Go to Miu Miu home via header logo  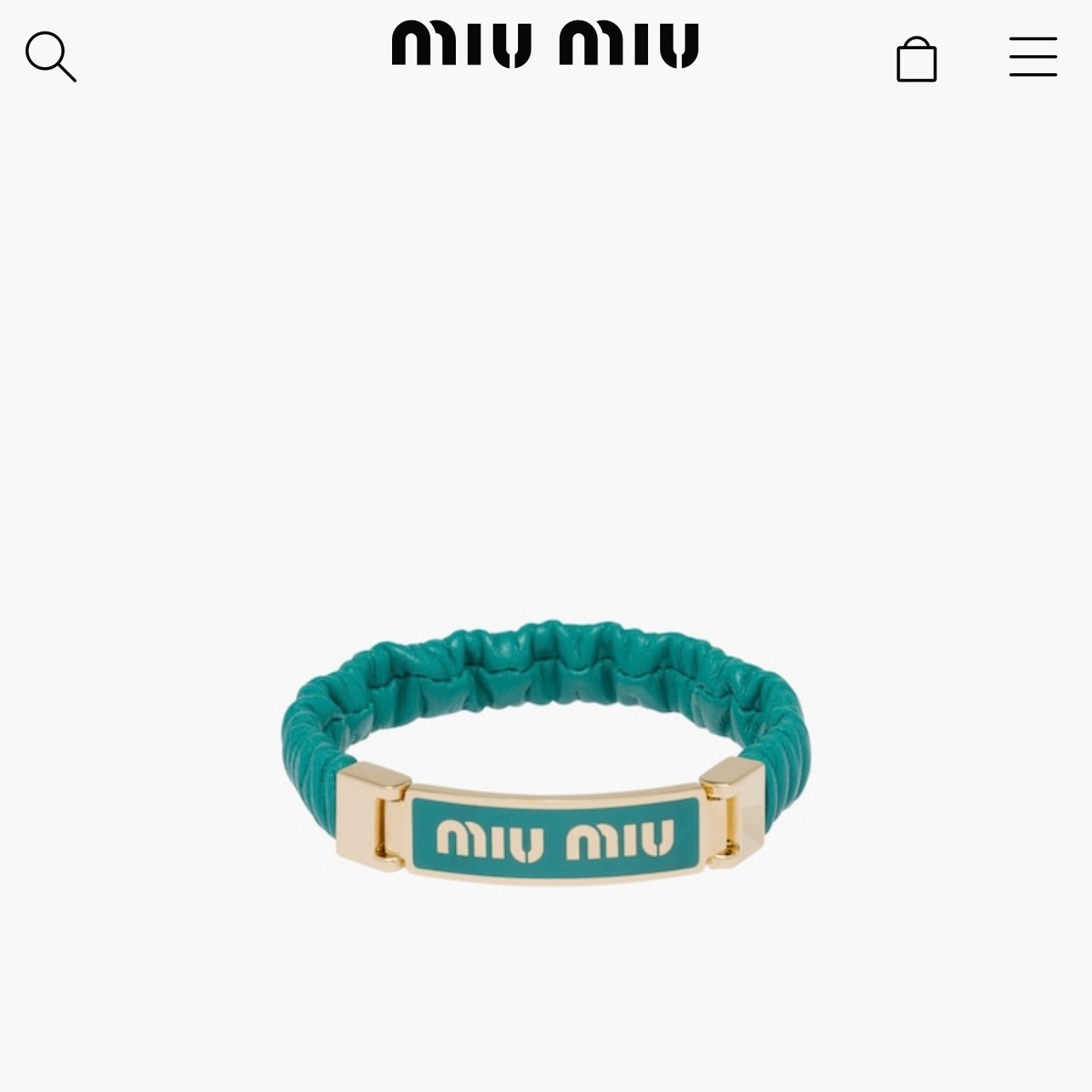tap(544, 44)
